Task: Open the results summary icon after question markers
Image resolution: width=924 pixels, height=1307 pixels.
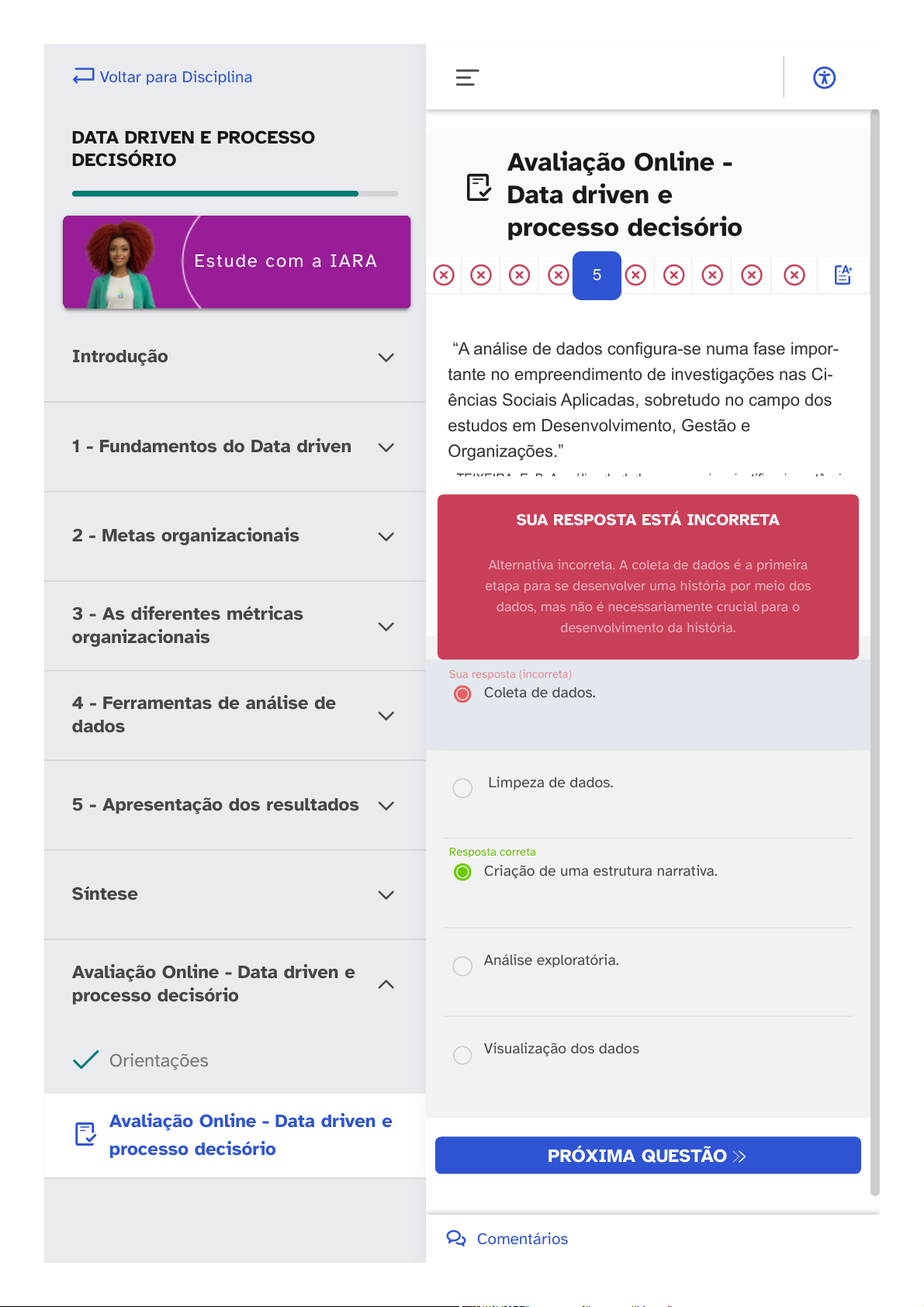Action: pyautogui.click(x=843, y=275)
